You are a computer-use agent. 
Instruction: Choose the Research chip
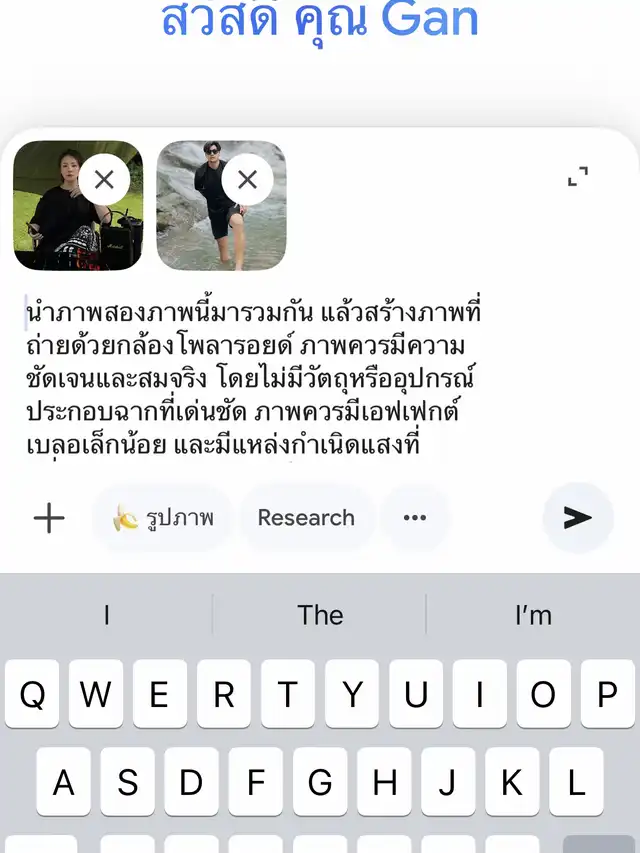306,518
